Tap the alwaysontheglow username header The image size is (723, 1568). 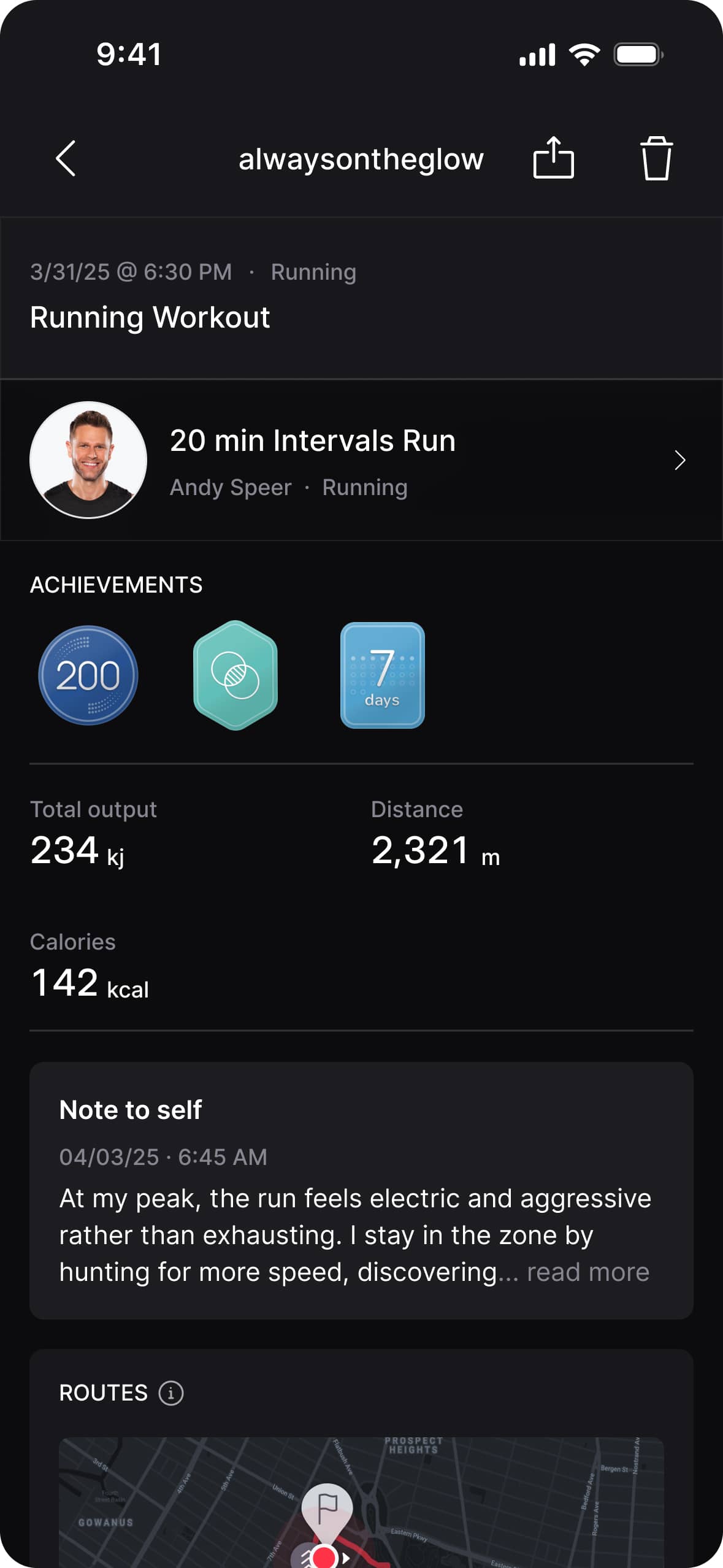point(361,159)
